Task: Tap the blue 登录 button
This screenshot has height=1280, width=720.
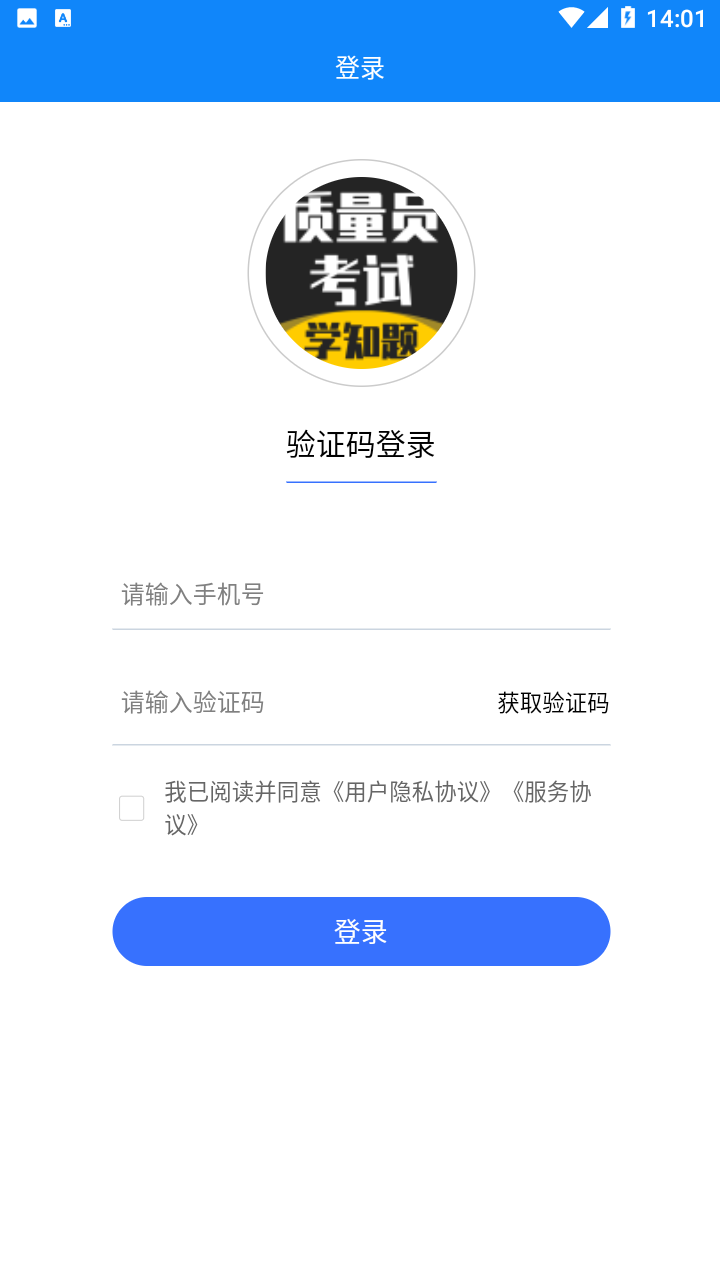Action: pyautogui.click(x=361, y=931)
